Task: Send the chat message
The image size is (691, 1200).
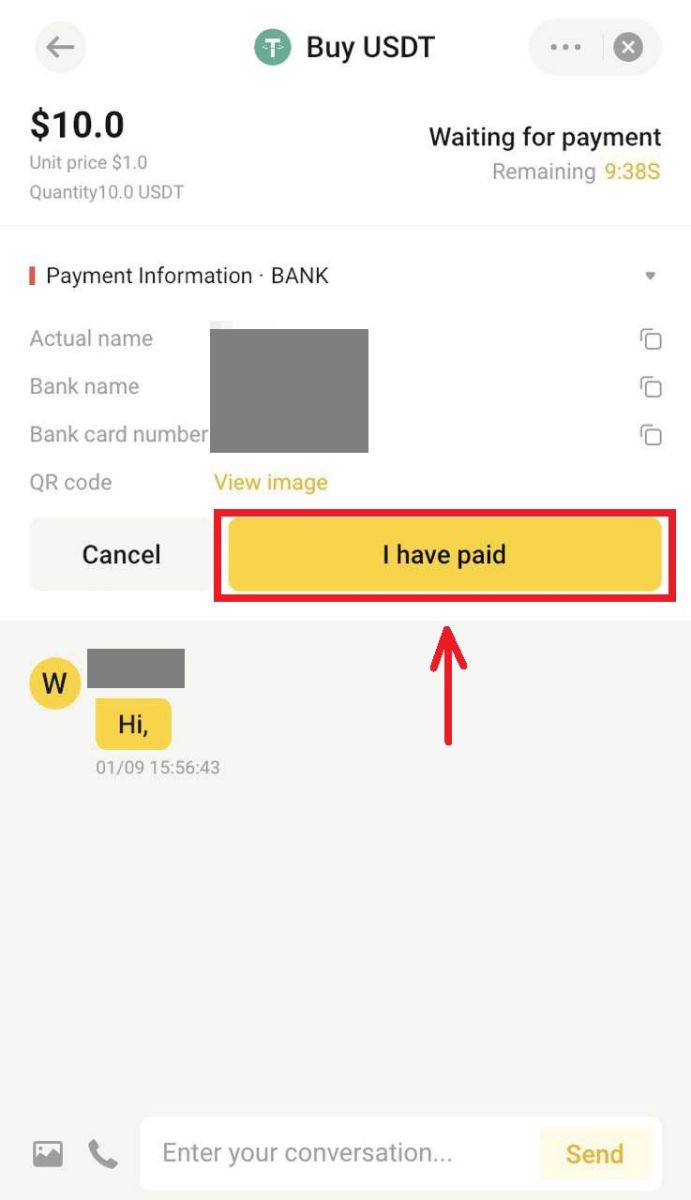Action: tap(594, 1154)
